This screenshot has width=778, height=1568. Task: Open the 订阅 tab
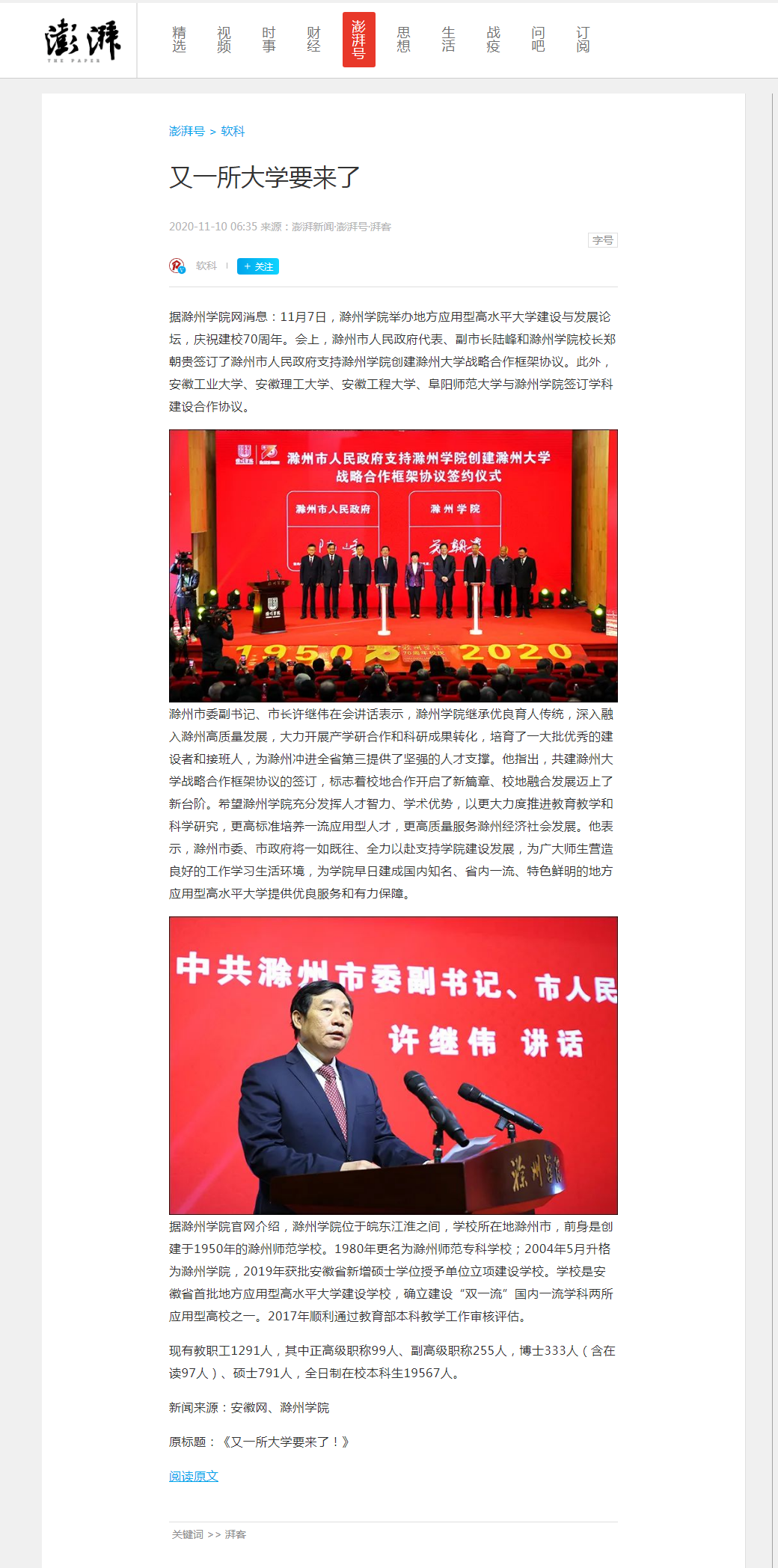pos(583,40)
